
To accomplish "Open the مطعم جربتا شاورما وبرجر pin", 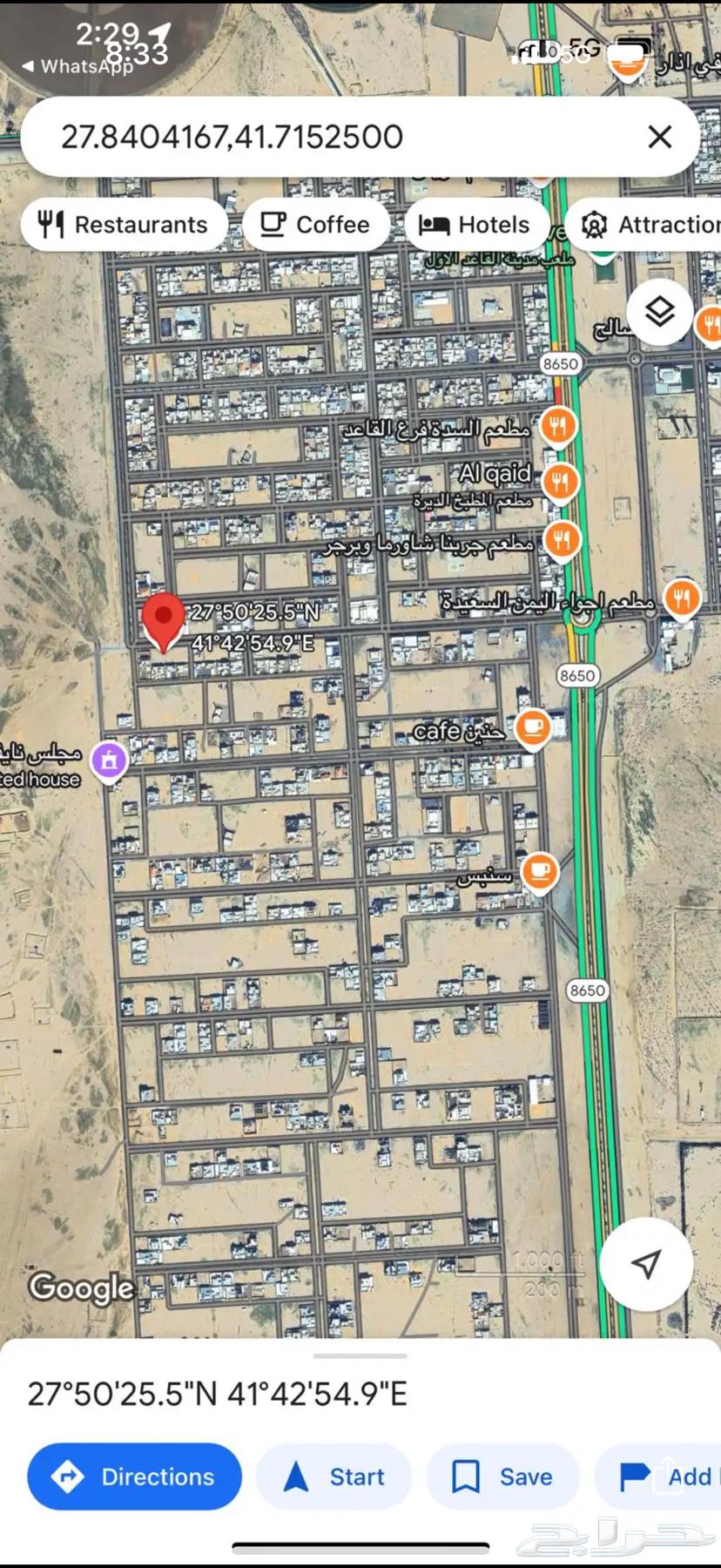I will point(562,541).
